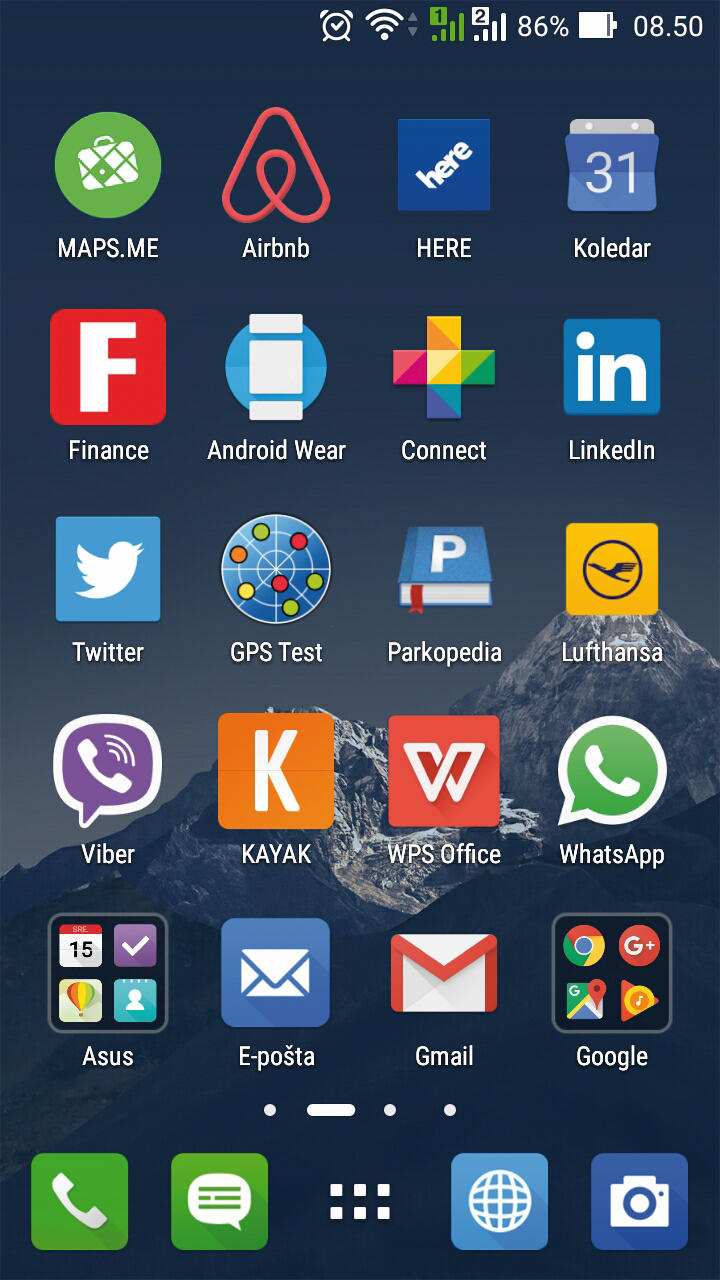Open WhatsApp
Screen dimensions: 720x1280
tap(611, 771)
